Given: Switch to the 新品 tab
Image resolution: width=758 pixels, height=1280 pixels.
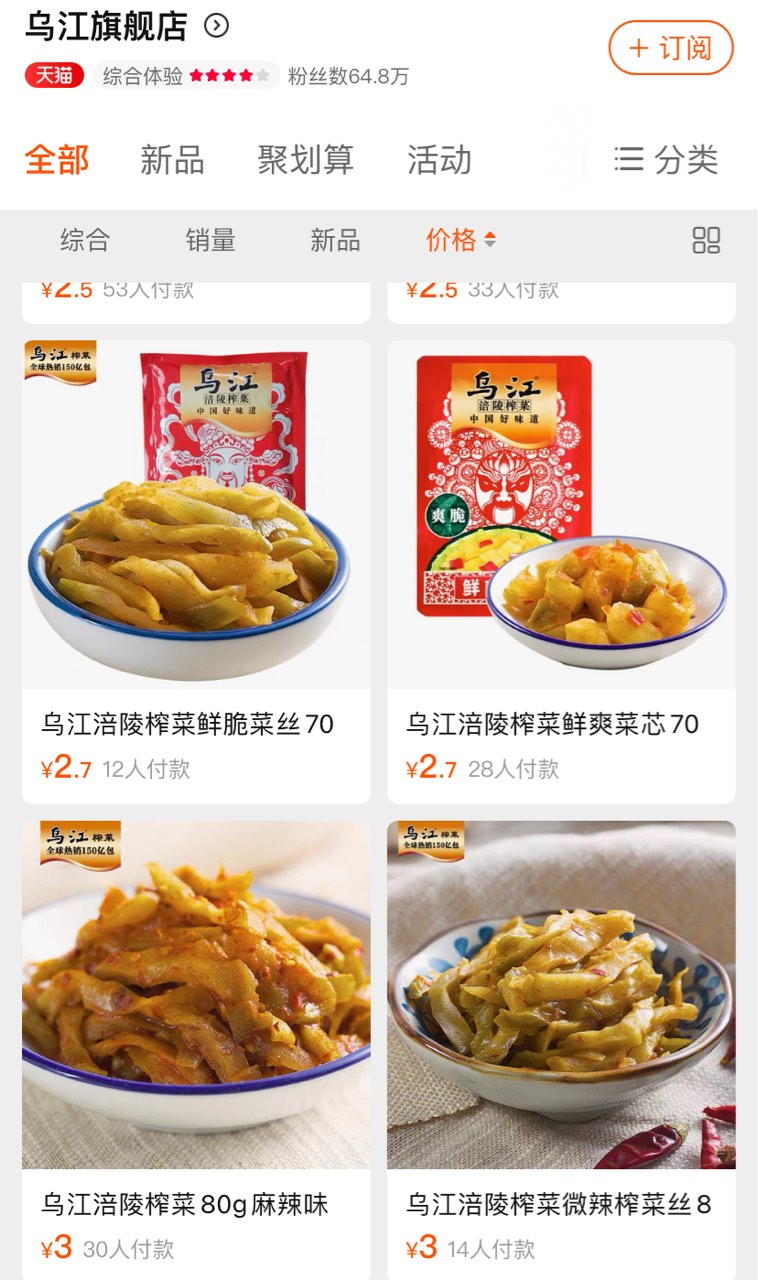Looking at the screenshot, I should click(x=171, y=161).
